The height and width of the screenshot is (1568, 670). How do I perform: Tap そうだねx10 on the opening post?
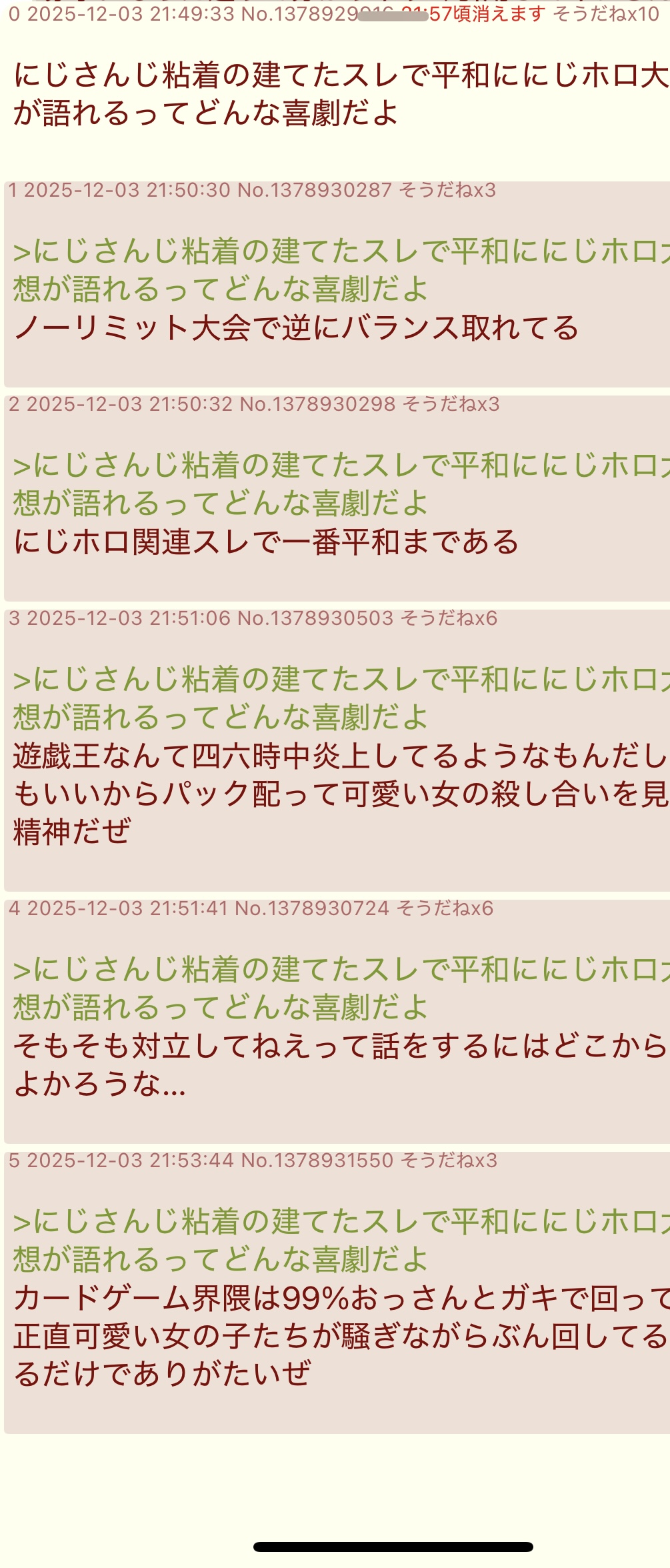point(605,14)
